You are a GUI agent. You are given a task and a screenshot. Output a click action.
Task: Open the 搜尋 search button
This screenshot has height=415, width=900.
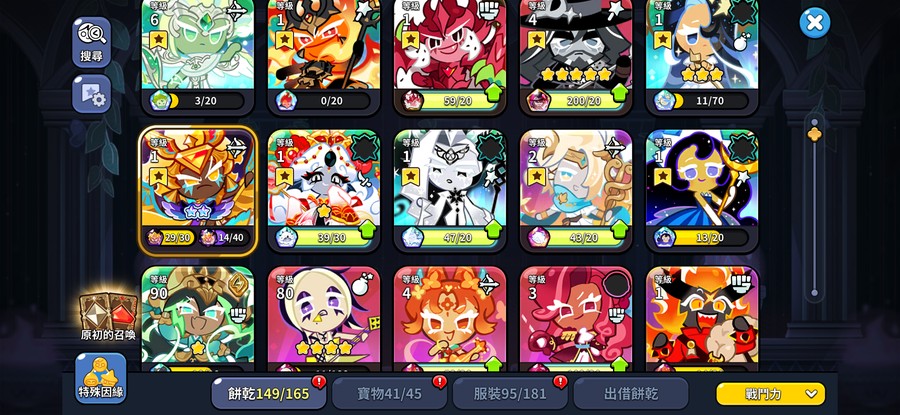click(91, 40)
